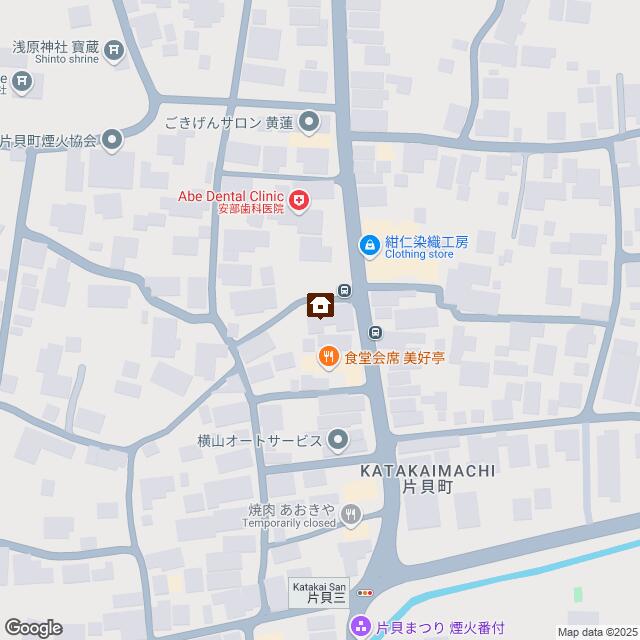The image size is (640, 640).
Task: Select the ごきげんサロン 黄蓮 marker
Action: click(309, 122)
